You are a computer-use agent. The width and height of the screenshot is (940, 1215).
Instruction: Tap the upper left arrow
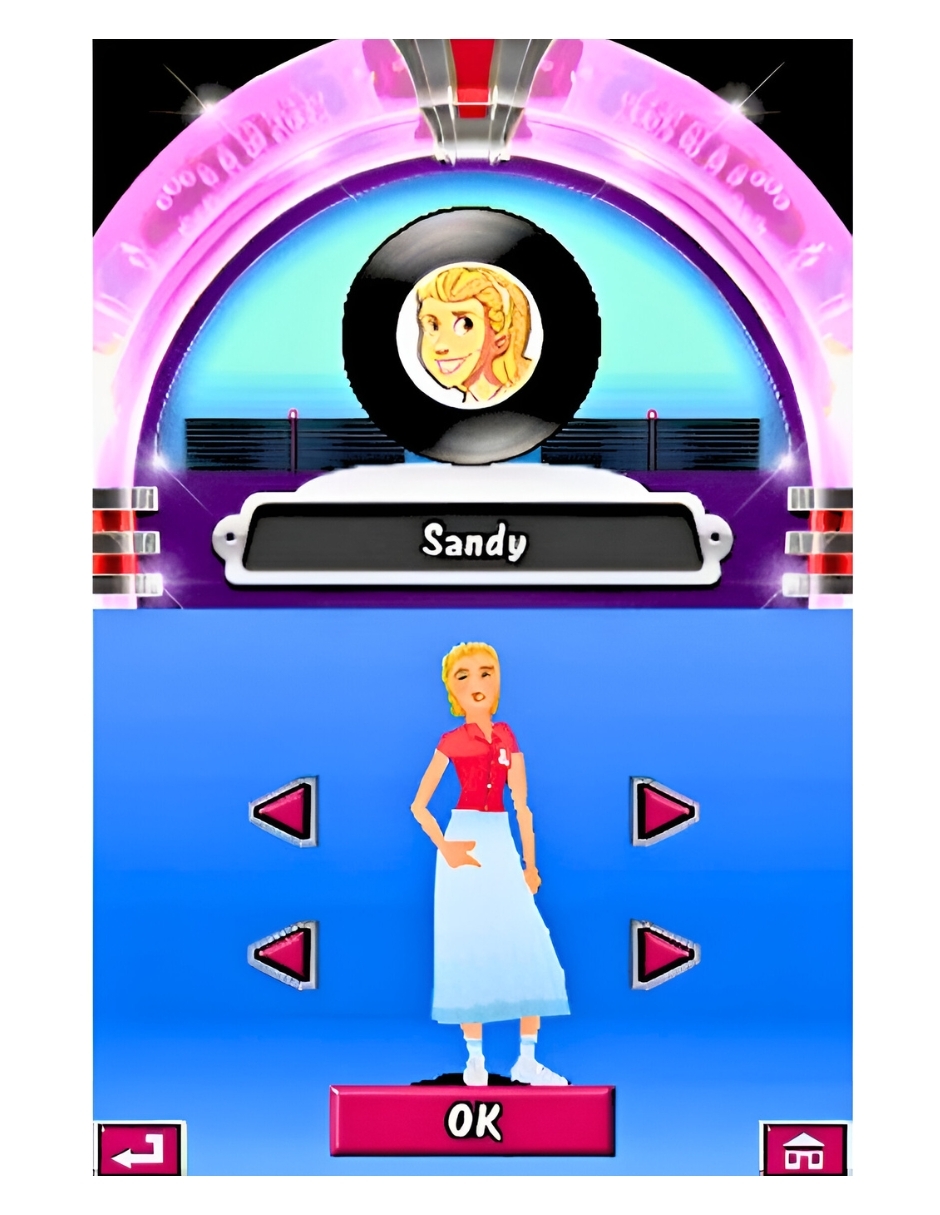pyautogui.click(x=284, y=809)
